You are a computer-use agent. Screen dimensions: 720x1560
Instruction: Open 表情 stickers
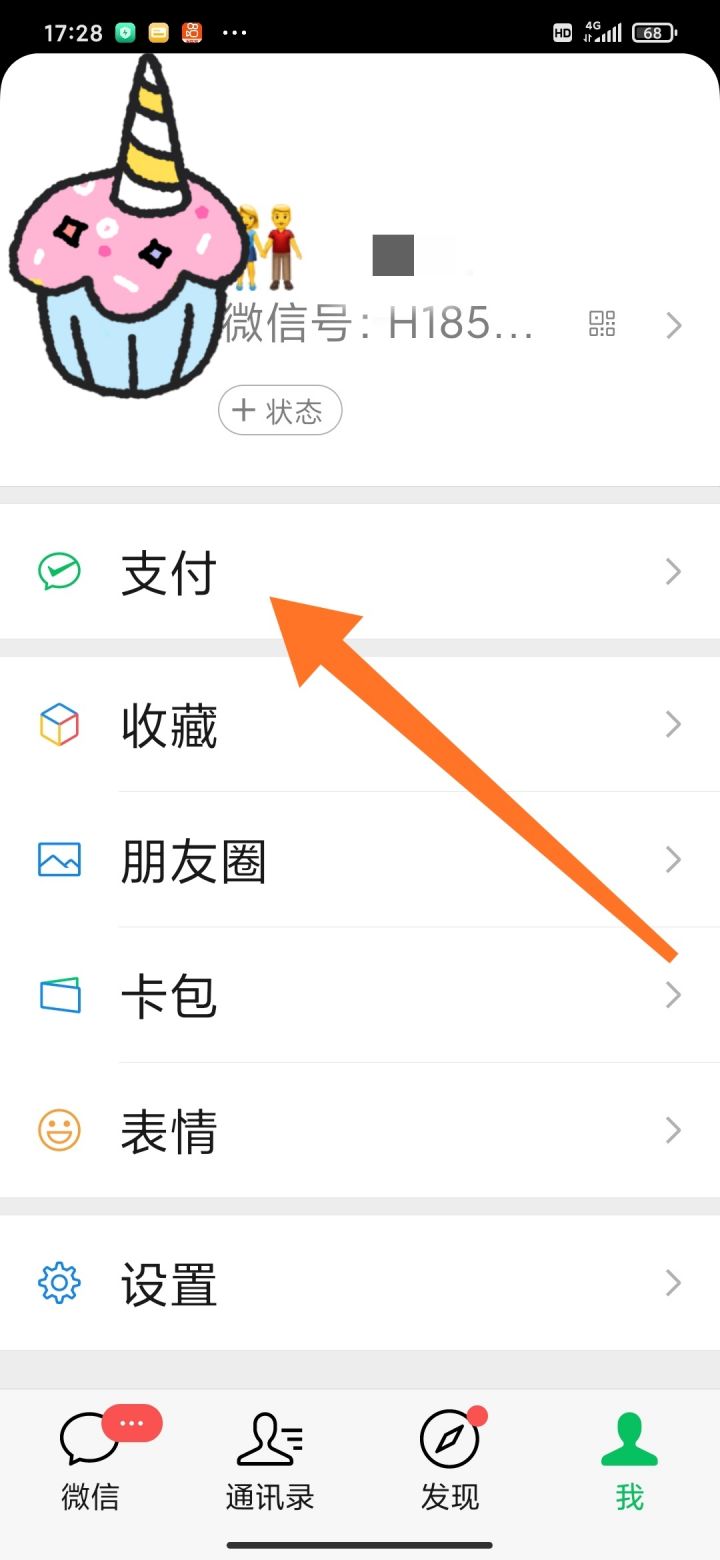coord(360,1131)
